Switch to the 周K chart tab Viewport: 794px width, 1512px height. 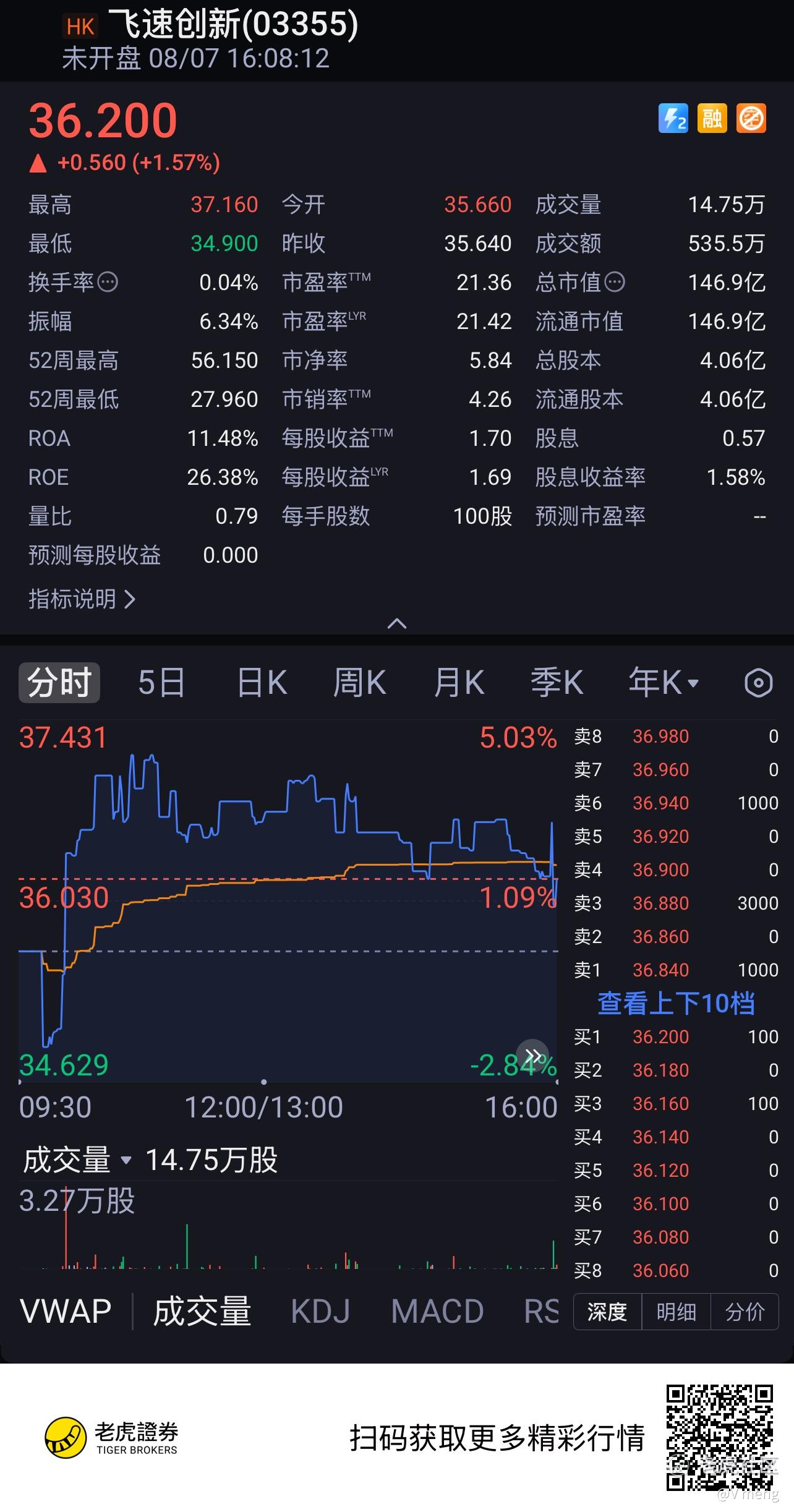pyautogui.click(x=359, y=683)
